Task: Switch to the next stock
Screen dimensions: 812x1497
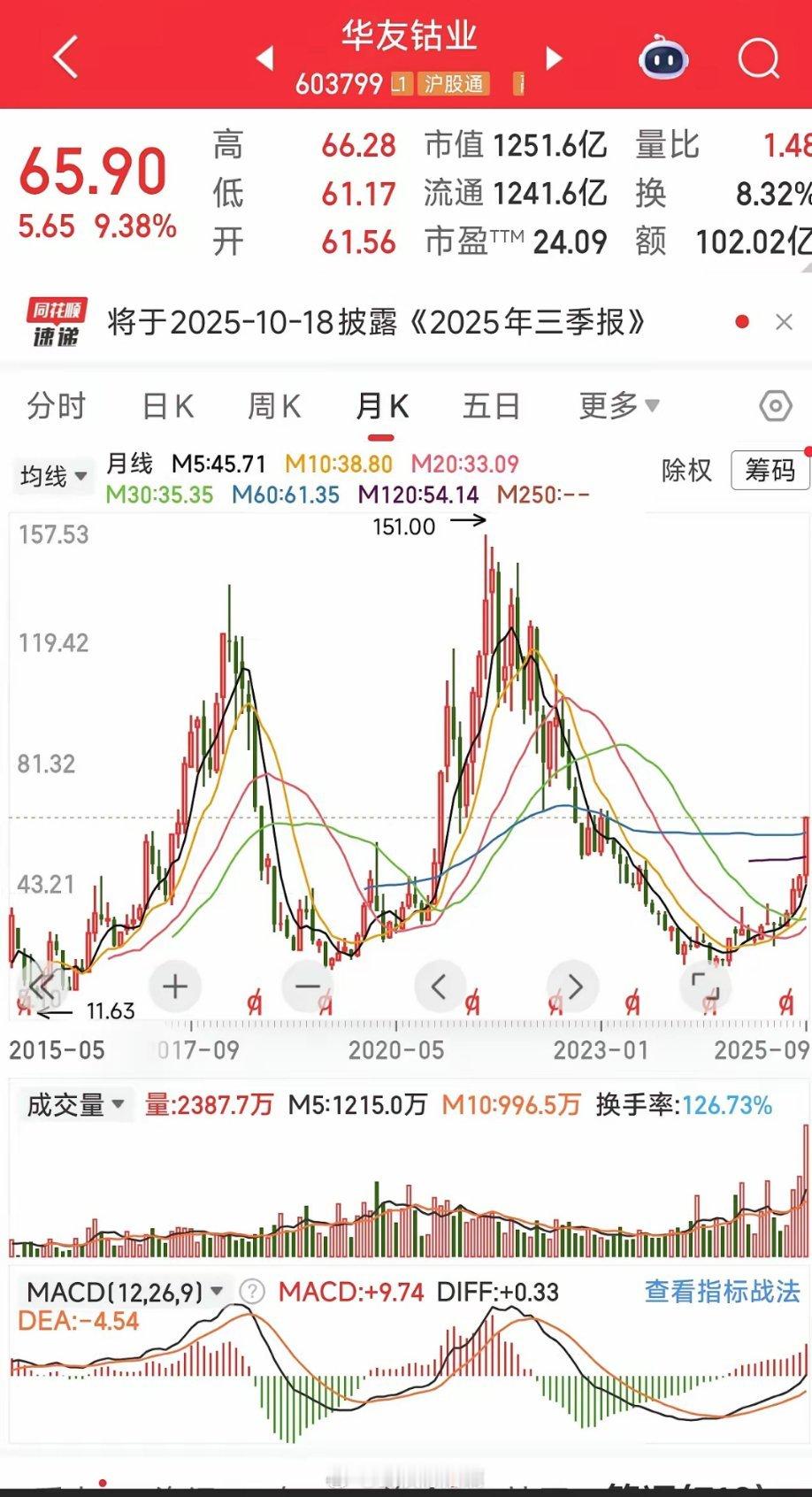Action: pyautogui.click(x=554, y=59)
